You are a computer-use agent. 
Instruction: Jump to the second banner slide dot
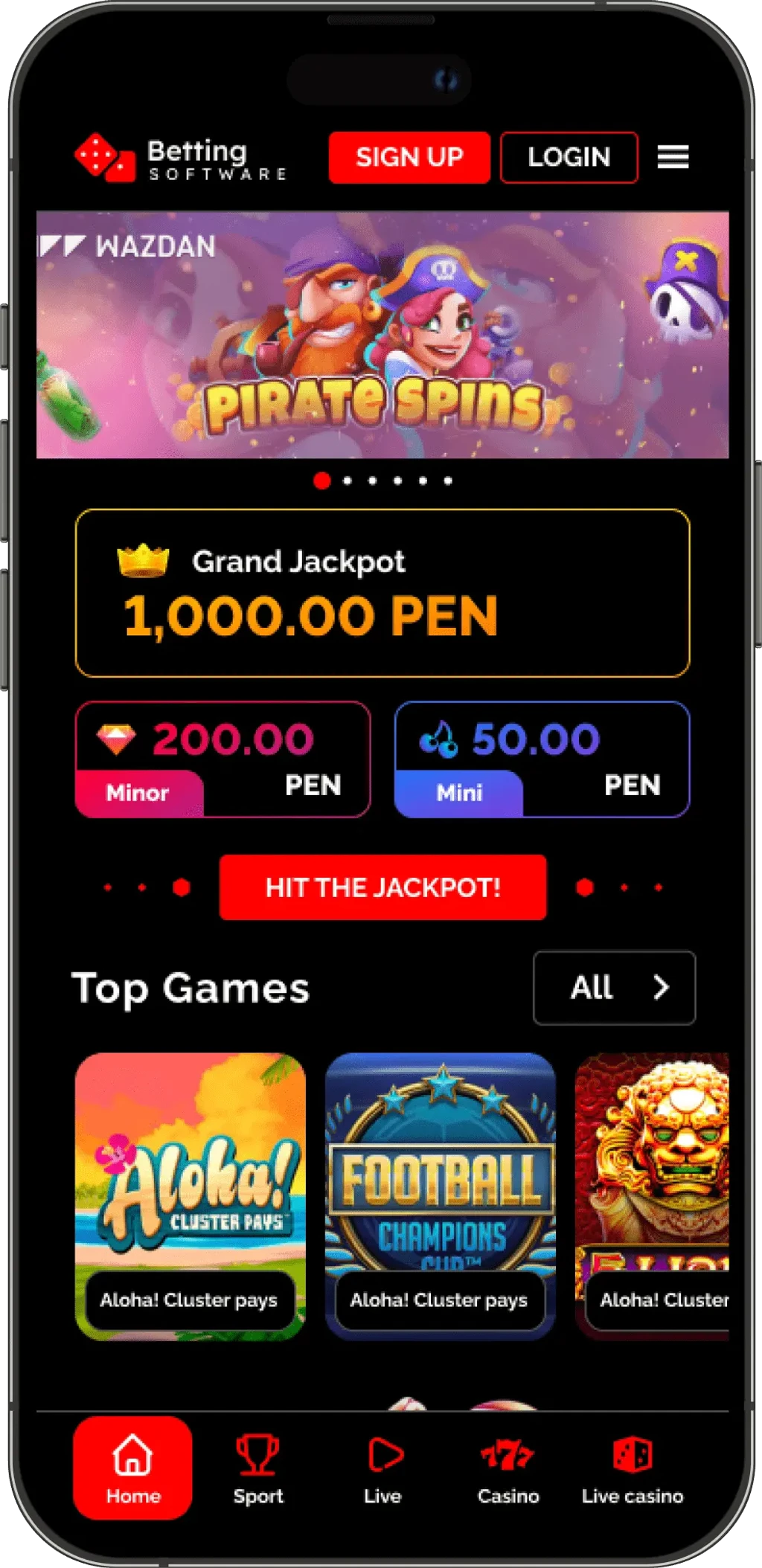tap(347, 481)
